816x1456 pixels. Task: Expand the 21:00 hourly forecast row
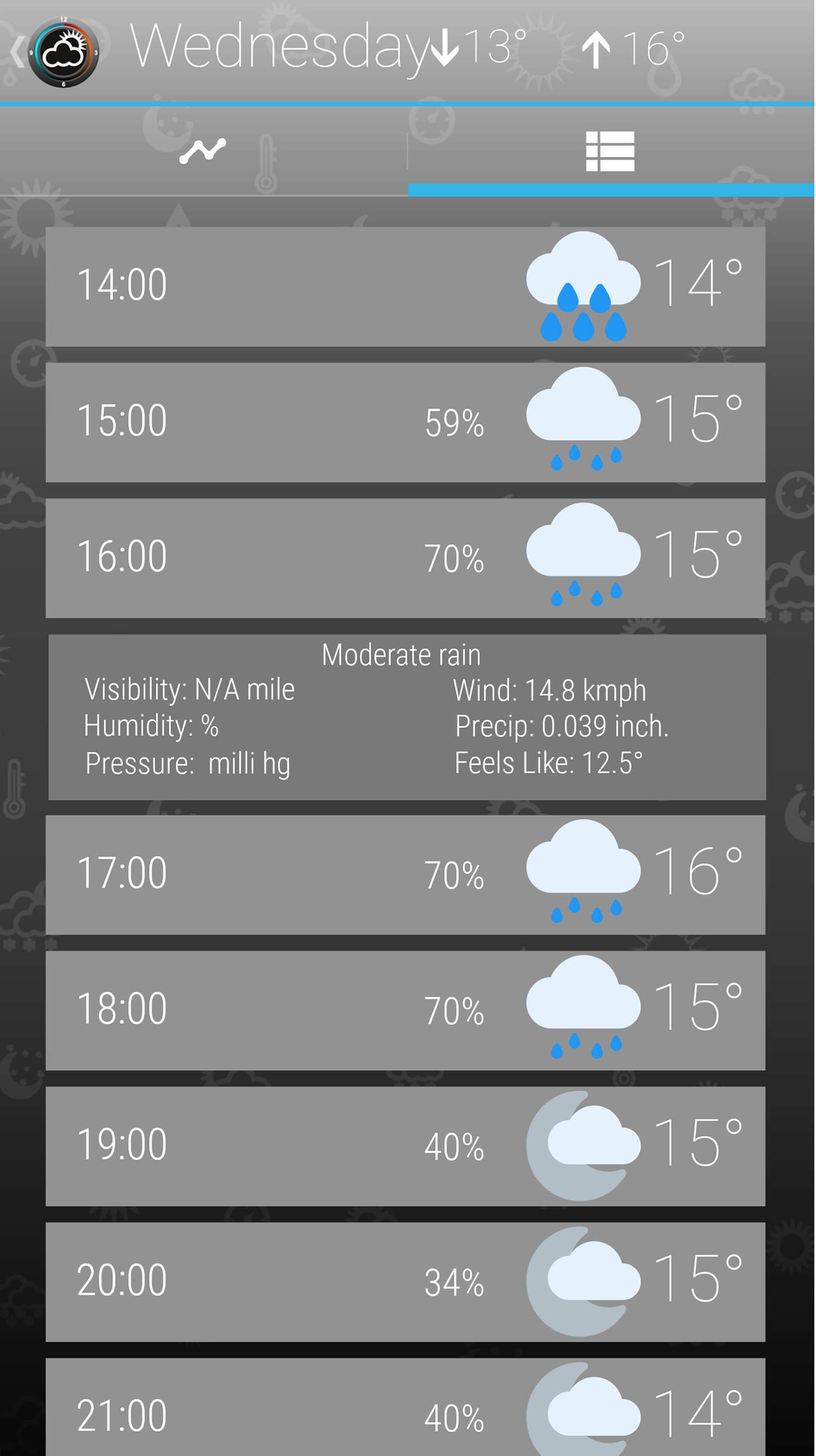406,1411
